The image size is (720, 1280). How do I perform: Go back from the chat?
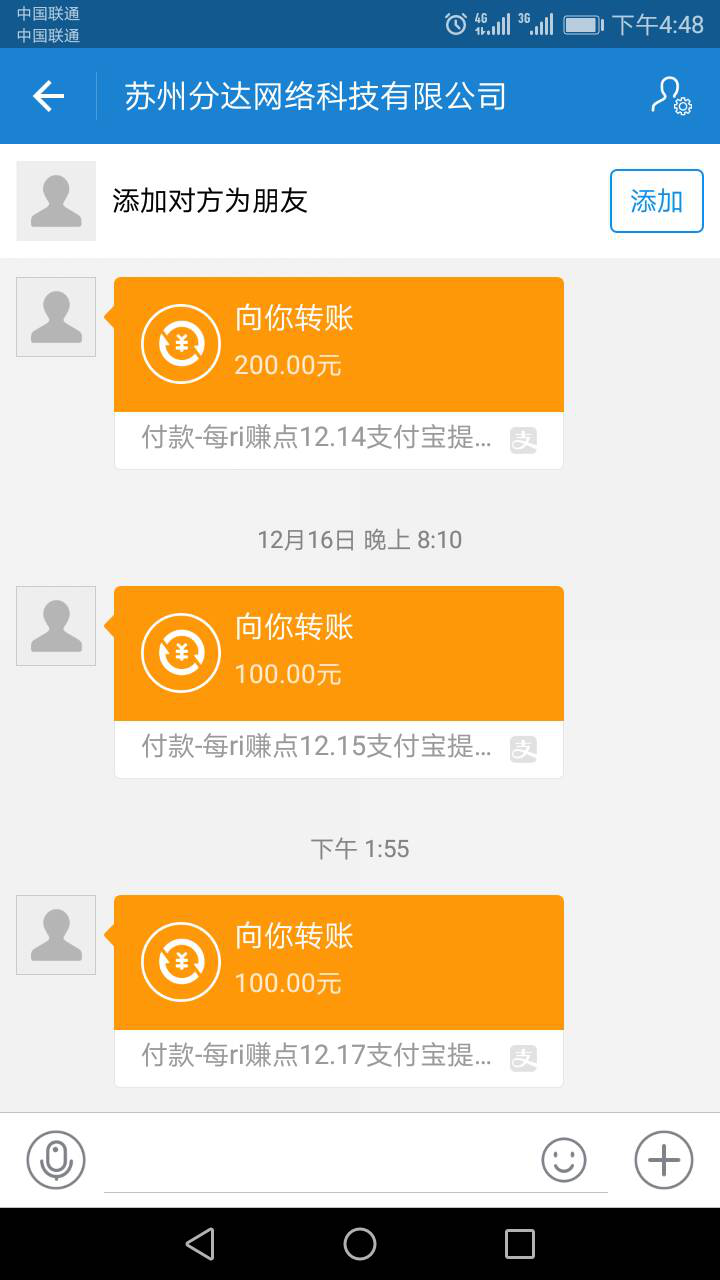(x=48, y=96)
